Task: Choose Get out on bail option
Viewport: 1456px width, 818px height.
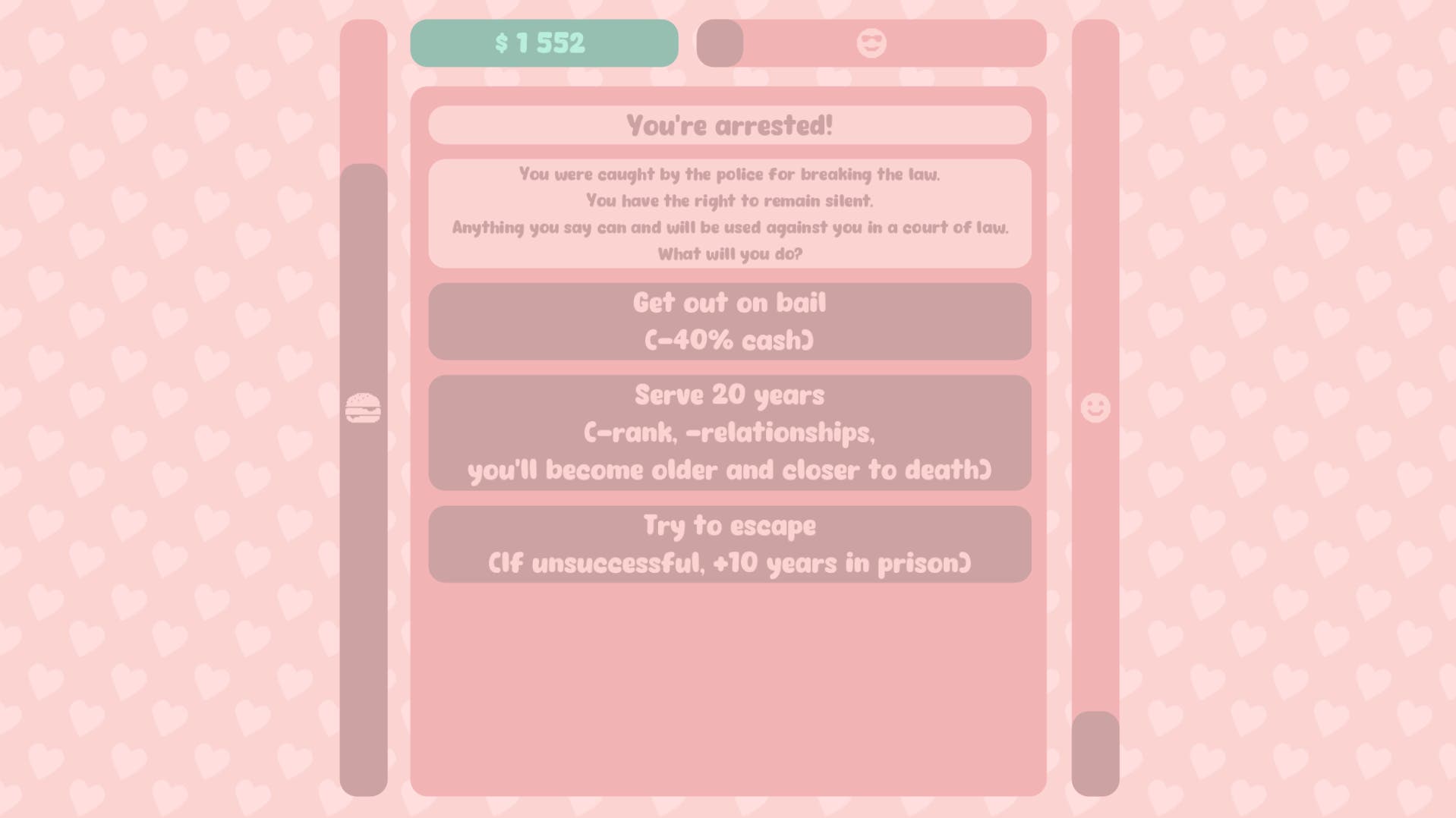Action: coord(729,322)
